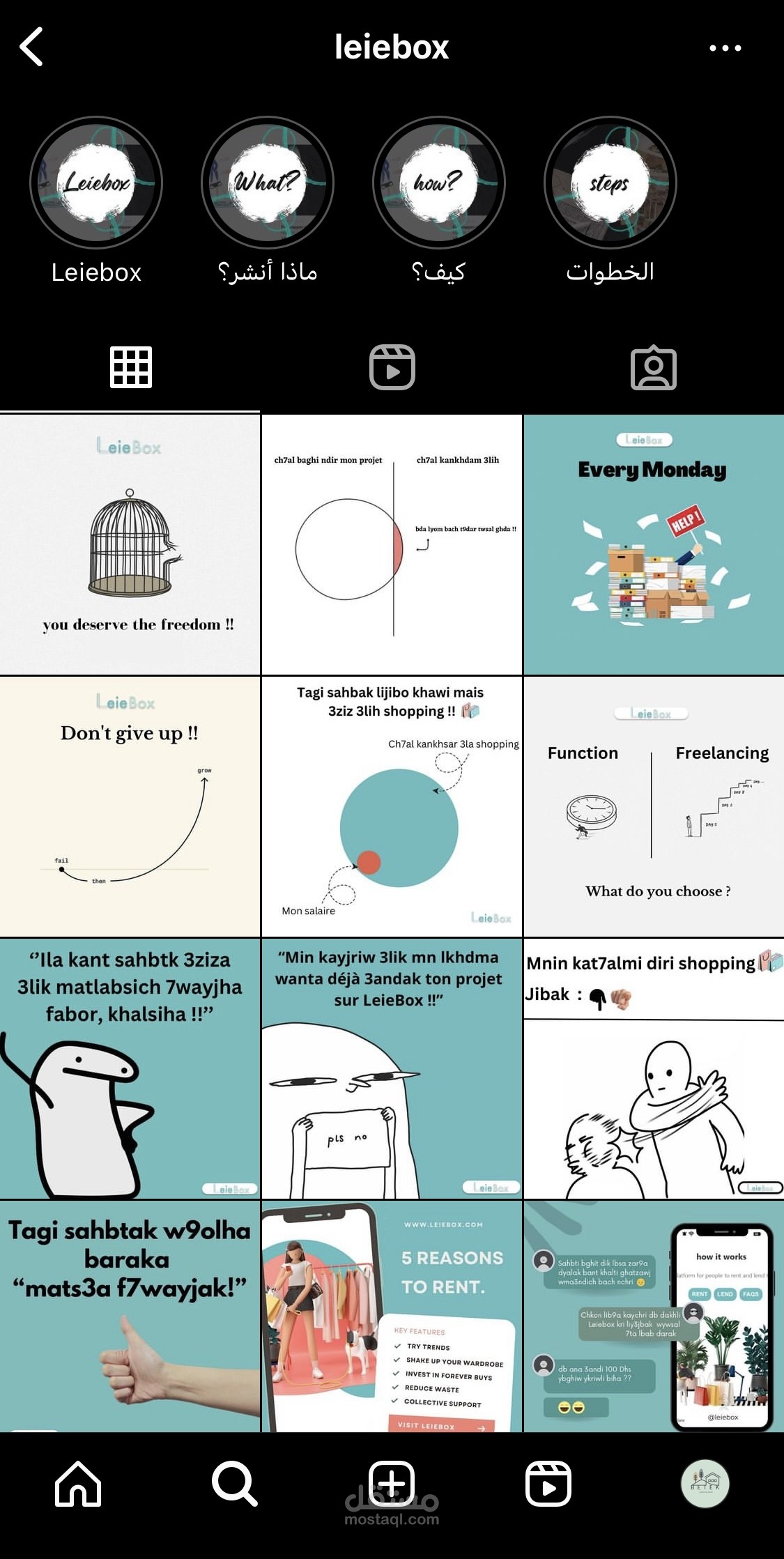
Task: Open the 'you deserve the freedom' post
Action: (x=130, y=544)
